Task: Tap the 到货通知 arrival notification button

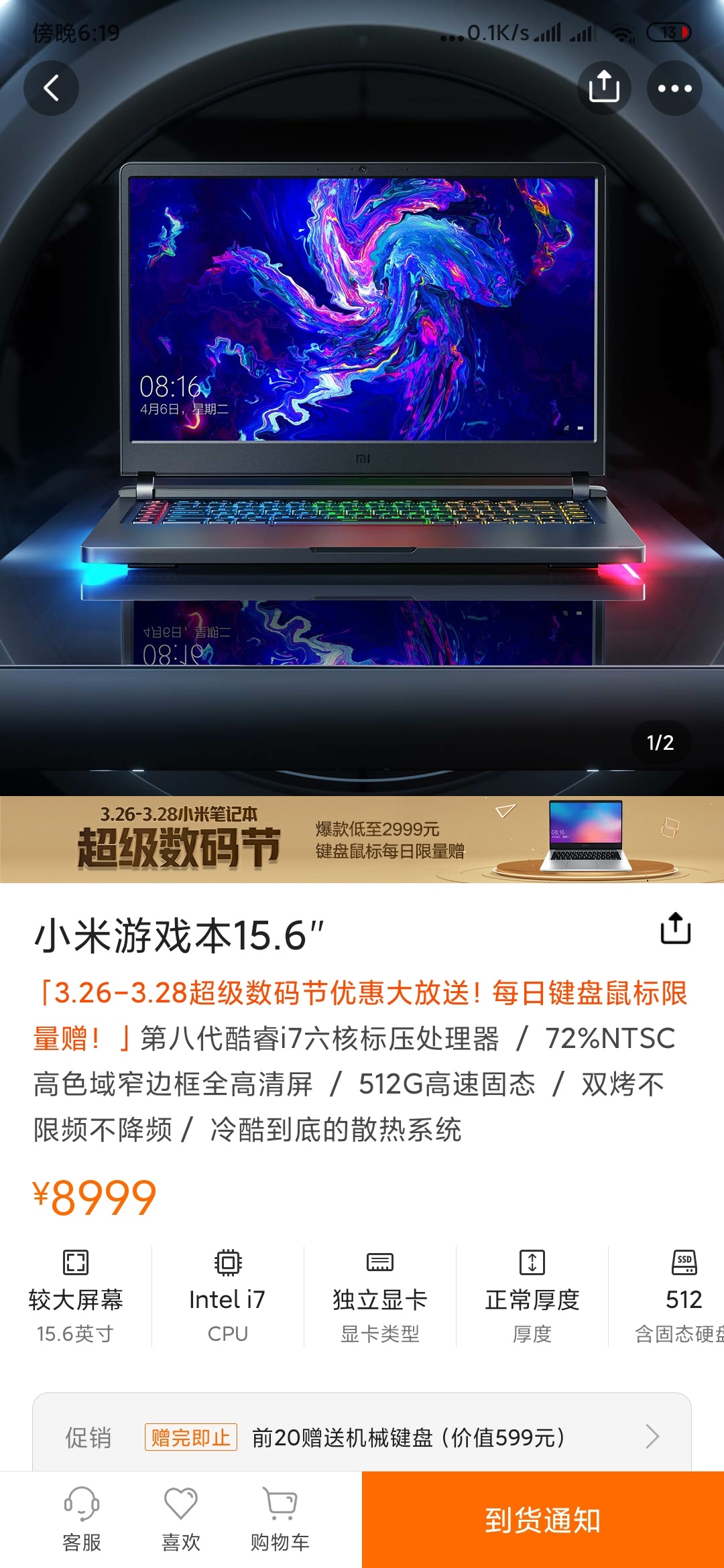Action: [543, 1520]
